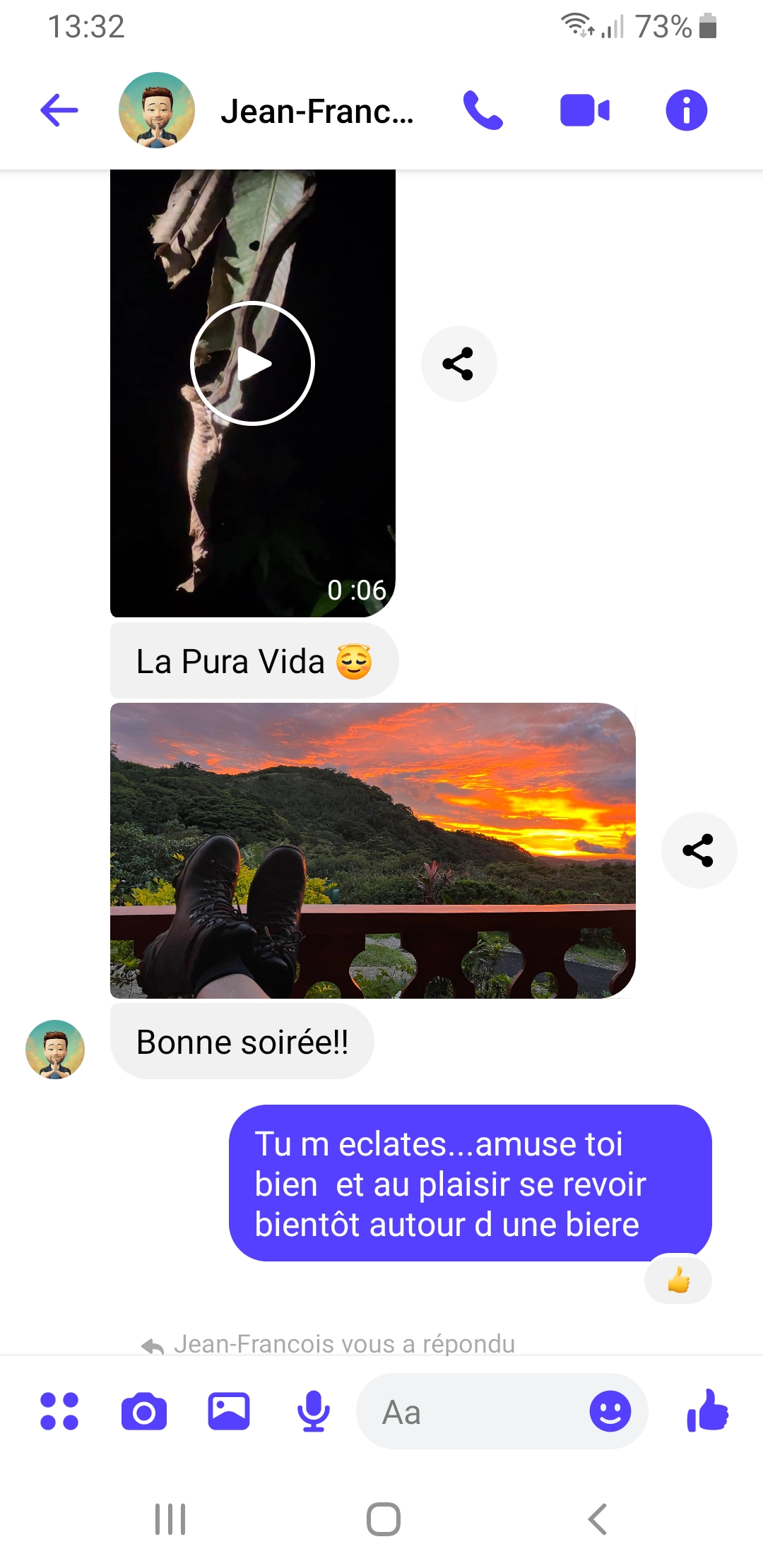Tap Jean-Francois's avatar beside Bonne soirée
The image size is (763, 1568).
tap(55, 1049)
